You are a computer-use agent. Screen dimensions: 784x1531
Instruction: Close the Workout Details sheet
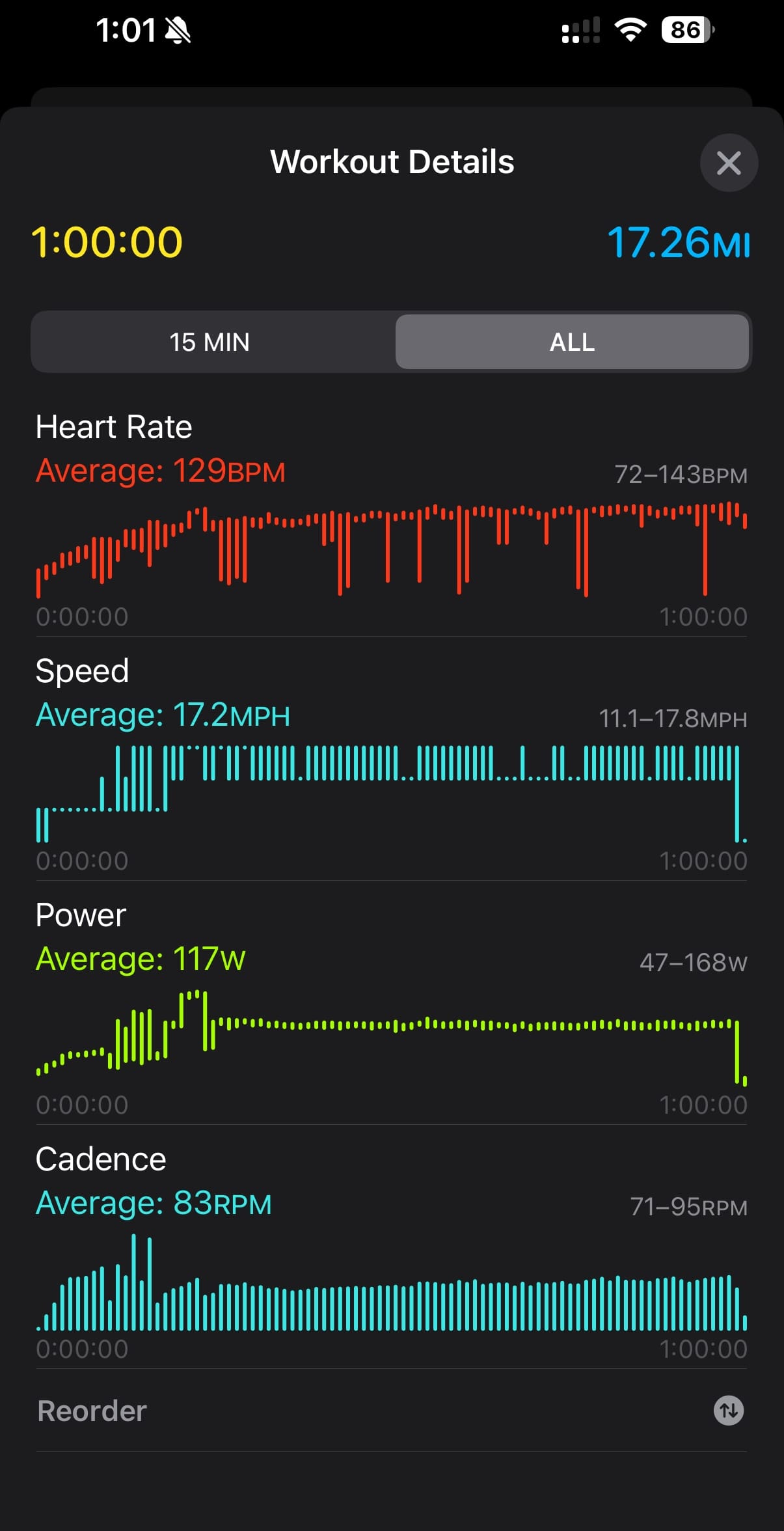pos(729,163)
